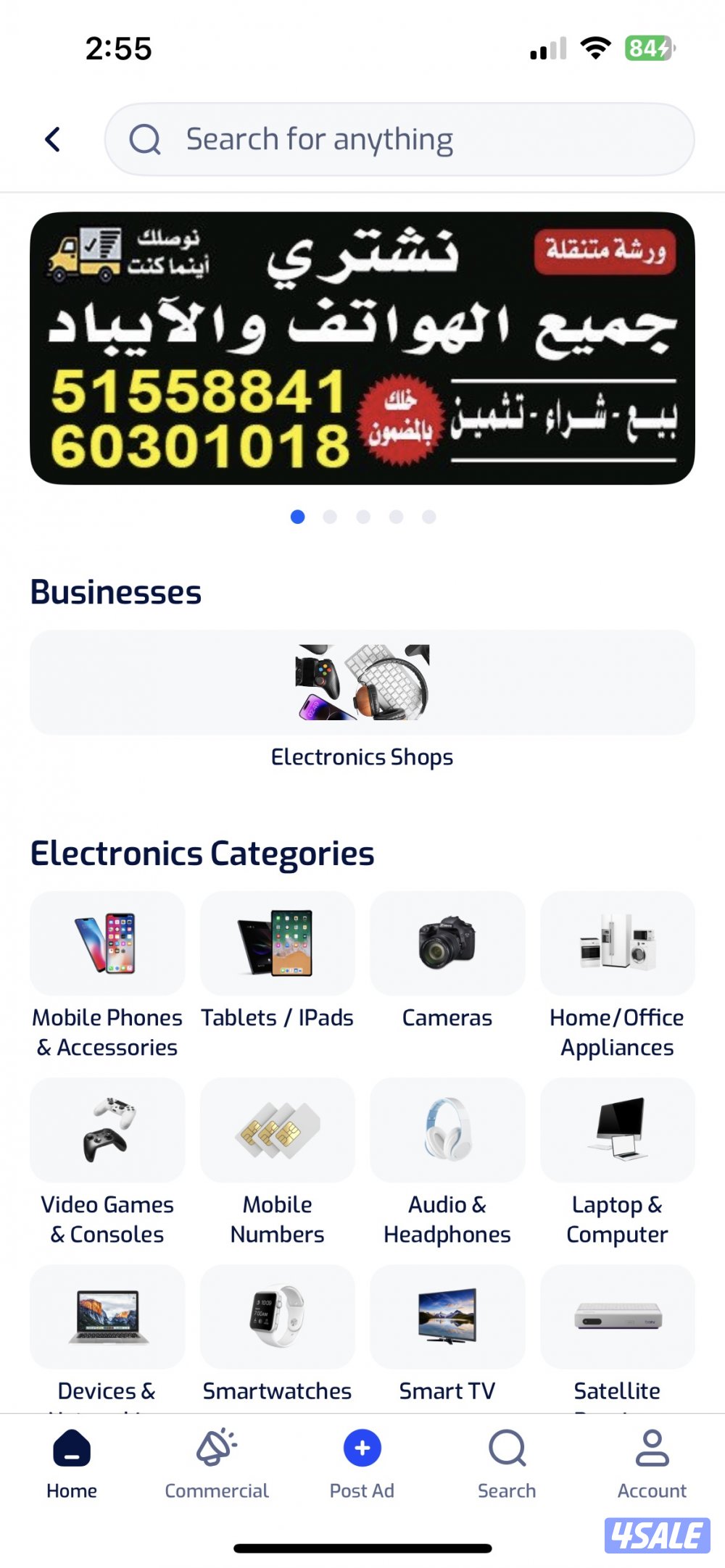The image size is (725, 1568).
Task: Browse the Tablets / IPads category
Action: [x=277, y=944]
